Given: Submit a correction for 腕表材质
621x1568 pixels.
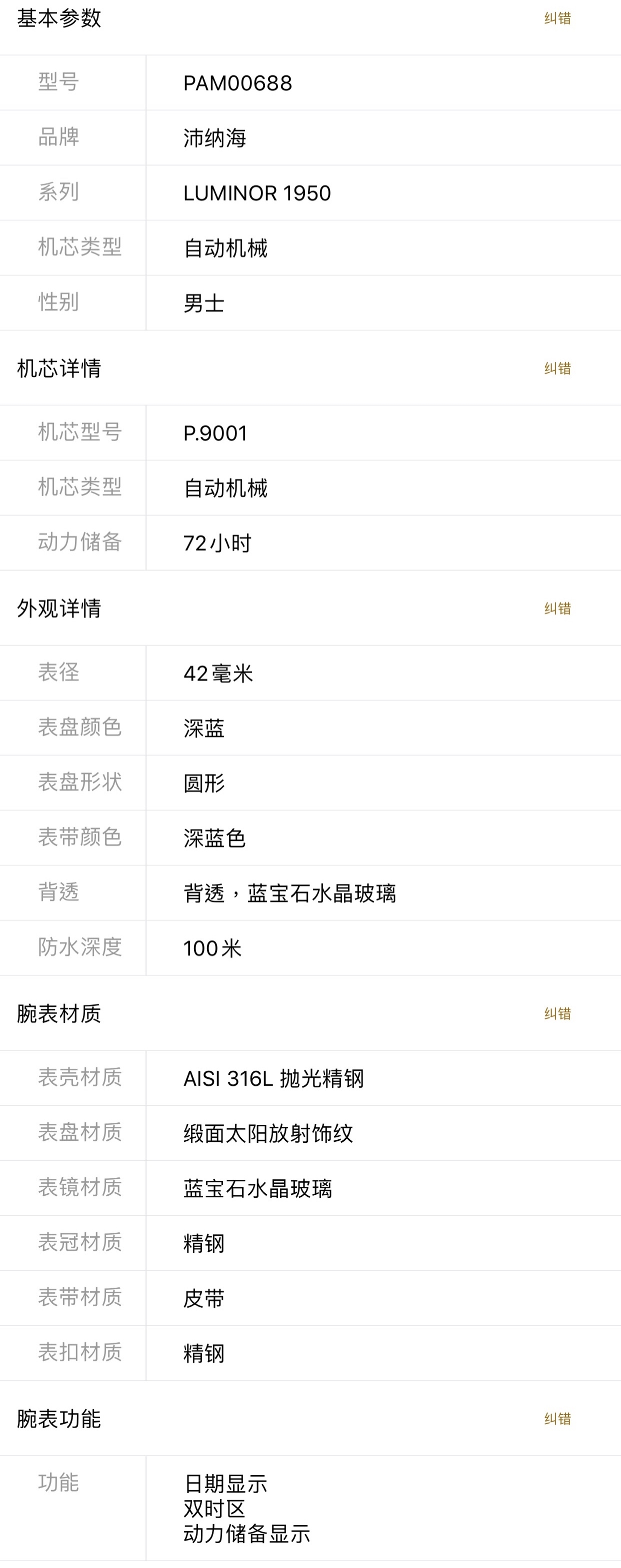Looking at the screenshot, I should click(x=557, y=1013).
